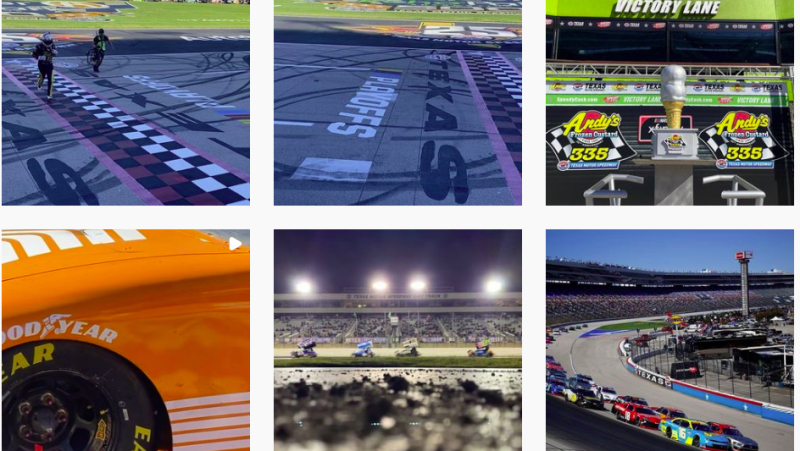Open the speedway turn race cars photo

pos(669,340)
